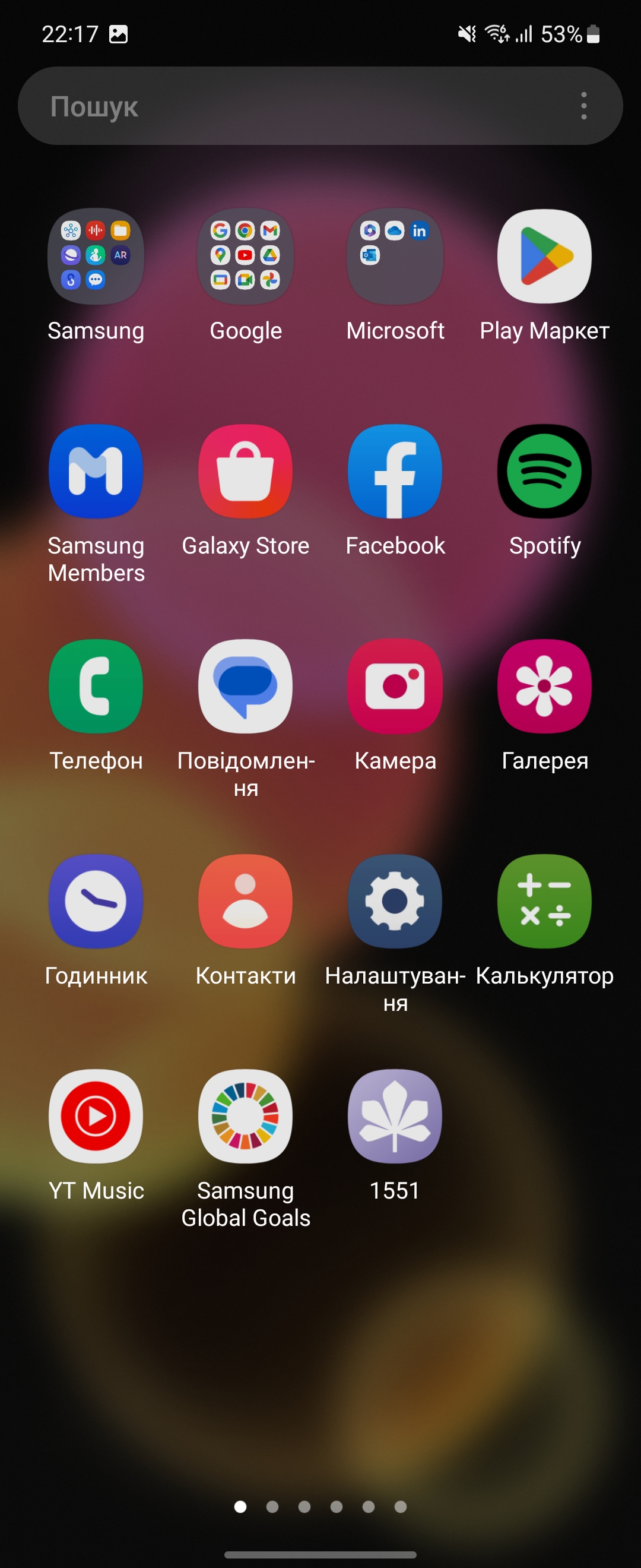Image resolution: width=641 pixels, height=1568 pixels.
Task: Open the Microsoft folder
Action: click(x=395, y=256)
